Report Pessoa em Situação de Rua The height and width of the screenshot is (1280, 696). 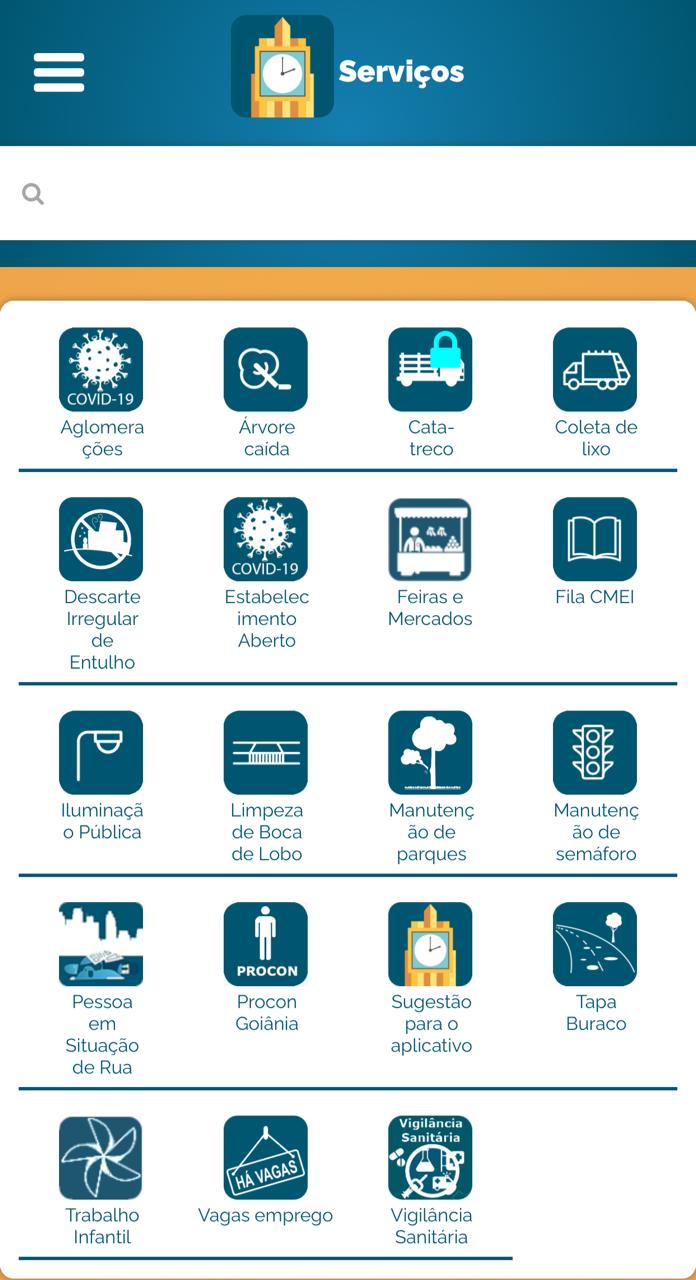[101, 944]
